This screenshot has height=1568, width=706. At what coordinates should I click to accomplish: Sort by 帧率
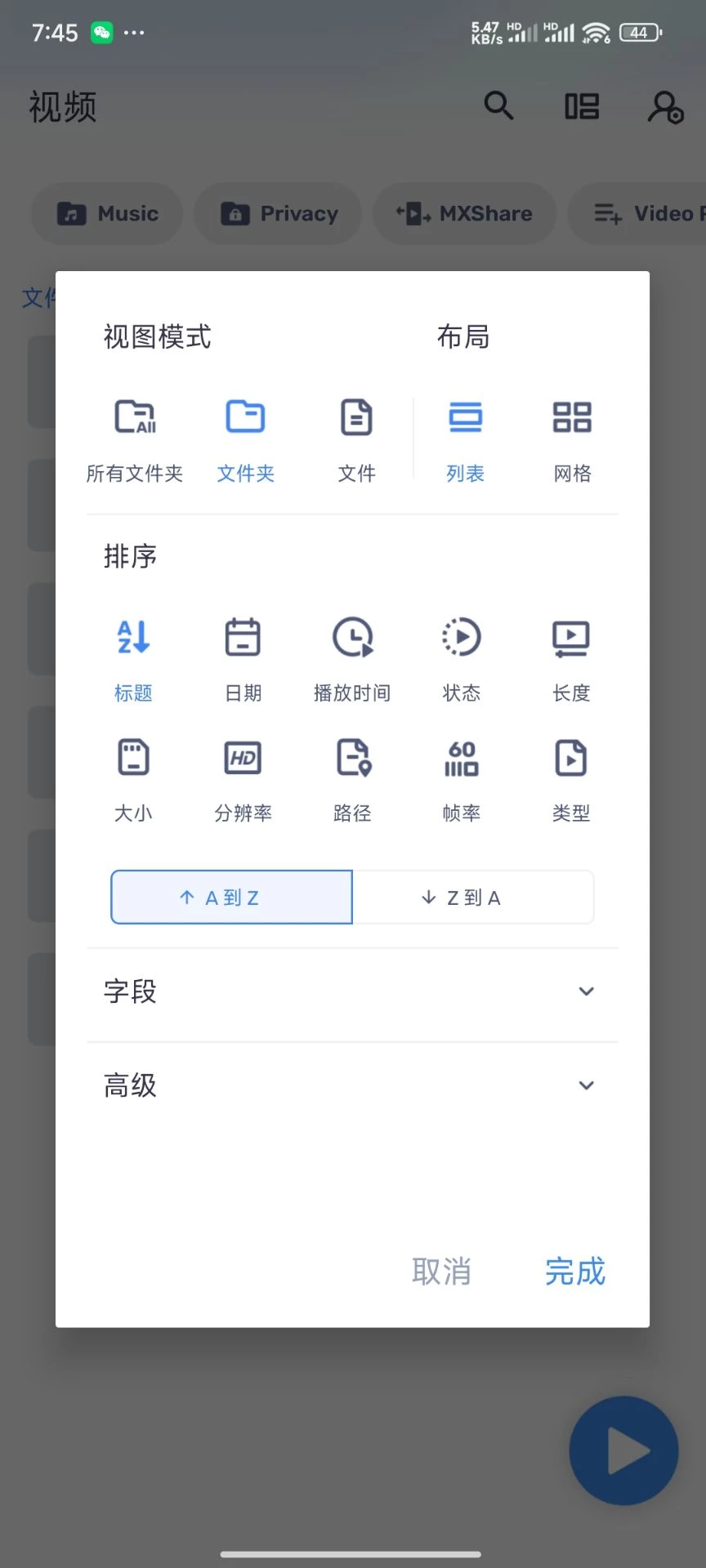pos(462,778)
